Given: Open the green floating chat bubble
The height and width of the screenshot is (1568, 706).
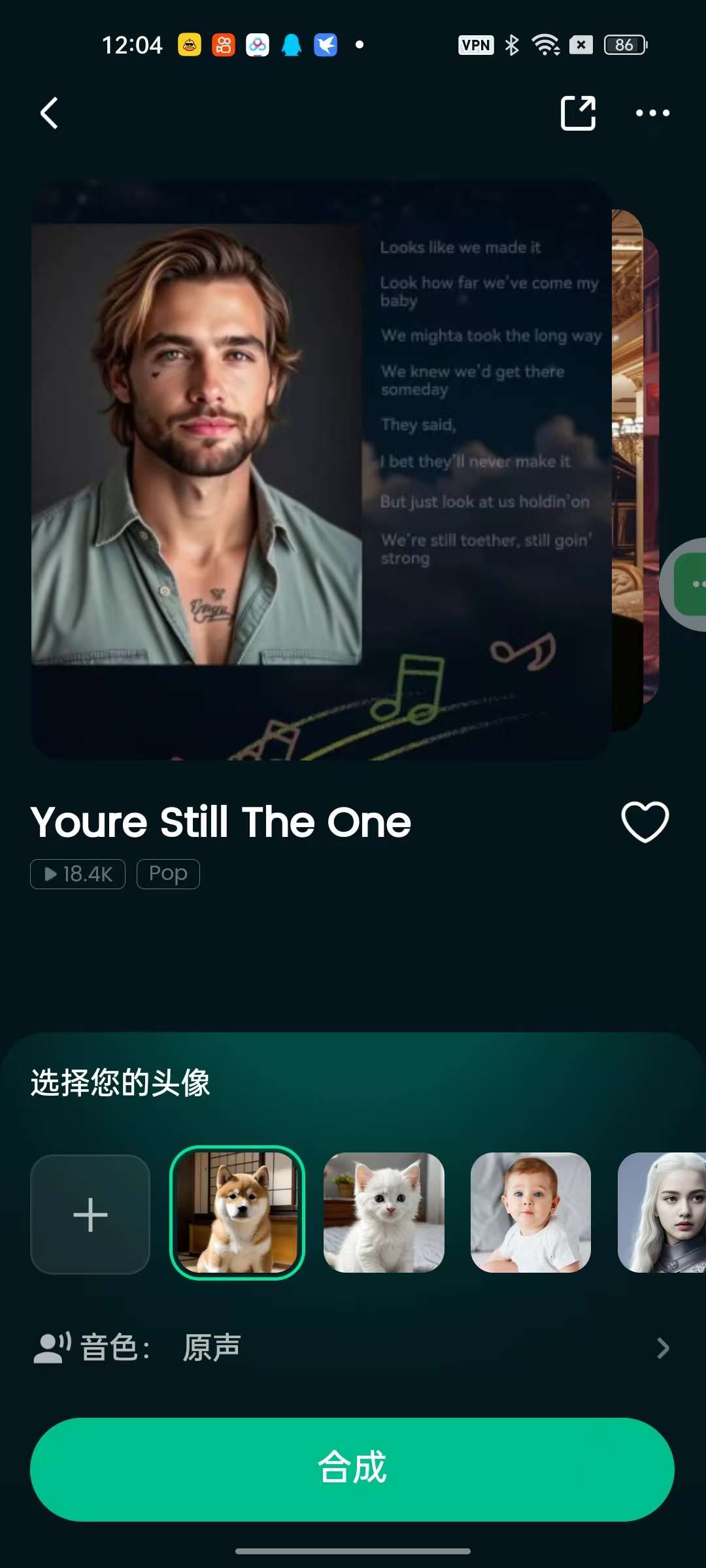Looking at the screenshot, I should [x=690, y=583].
